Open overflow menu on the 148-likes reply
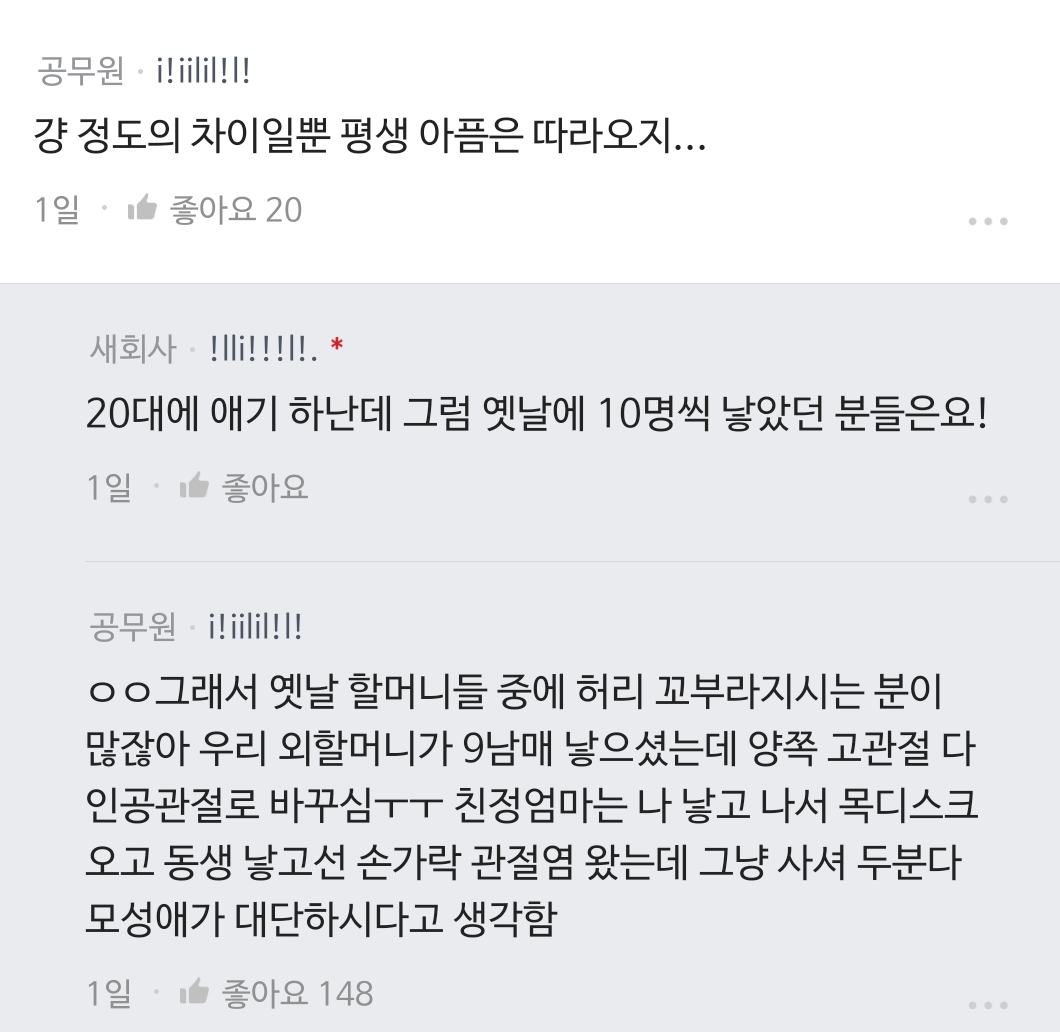This screenshot has height=1032, width=1060. (x=988, y=1004)
